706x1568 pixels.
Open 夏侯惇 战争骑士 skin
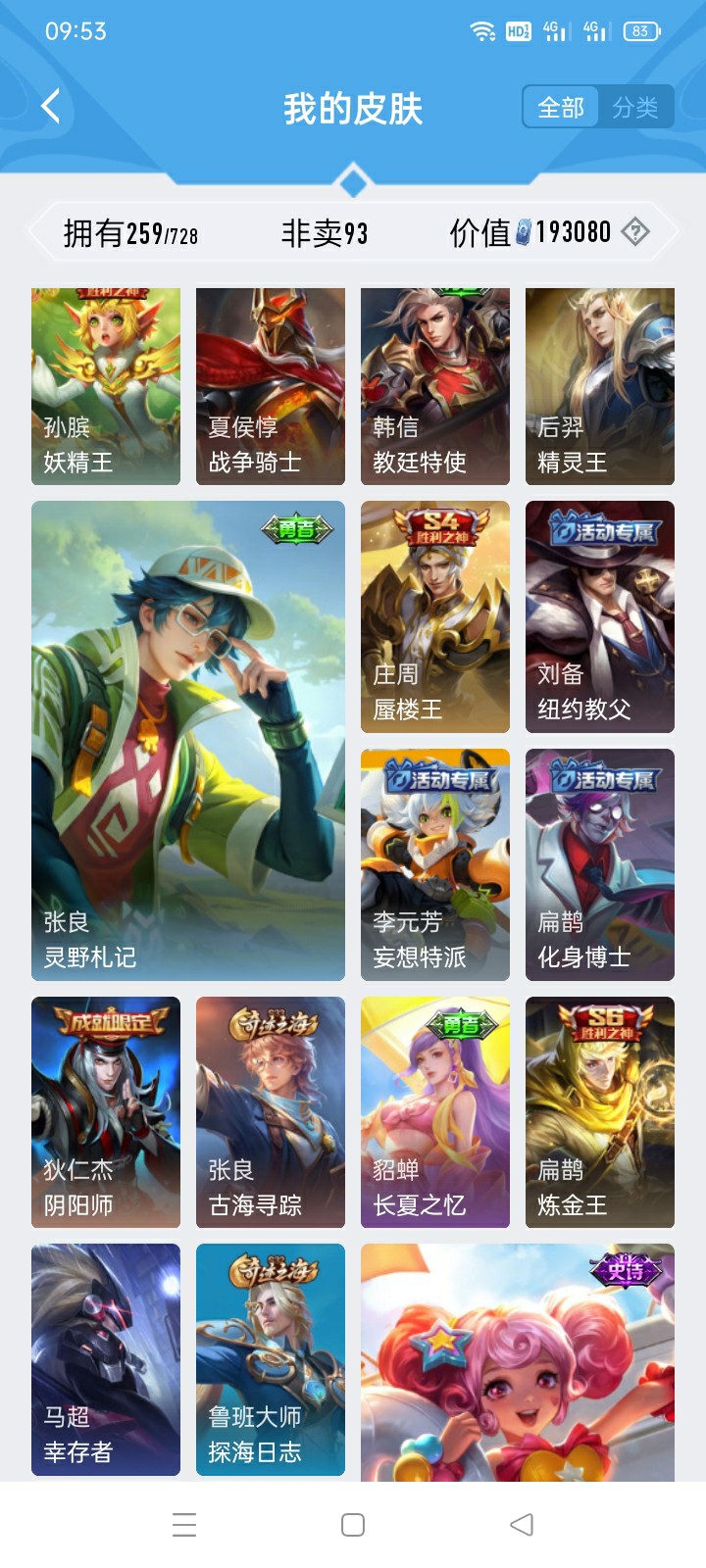(271, 386)
